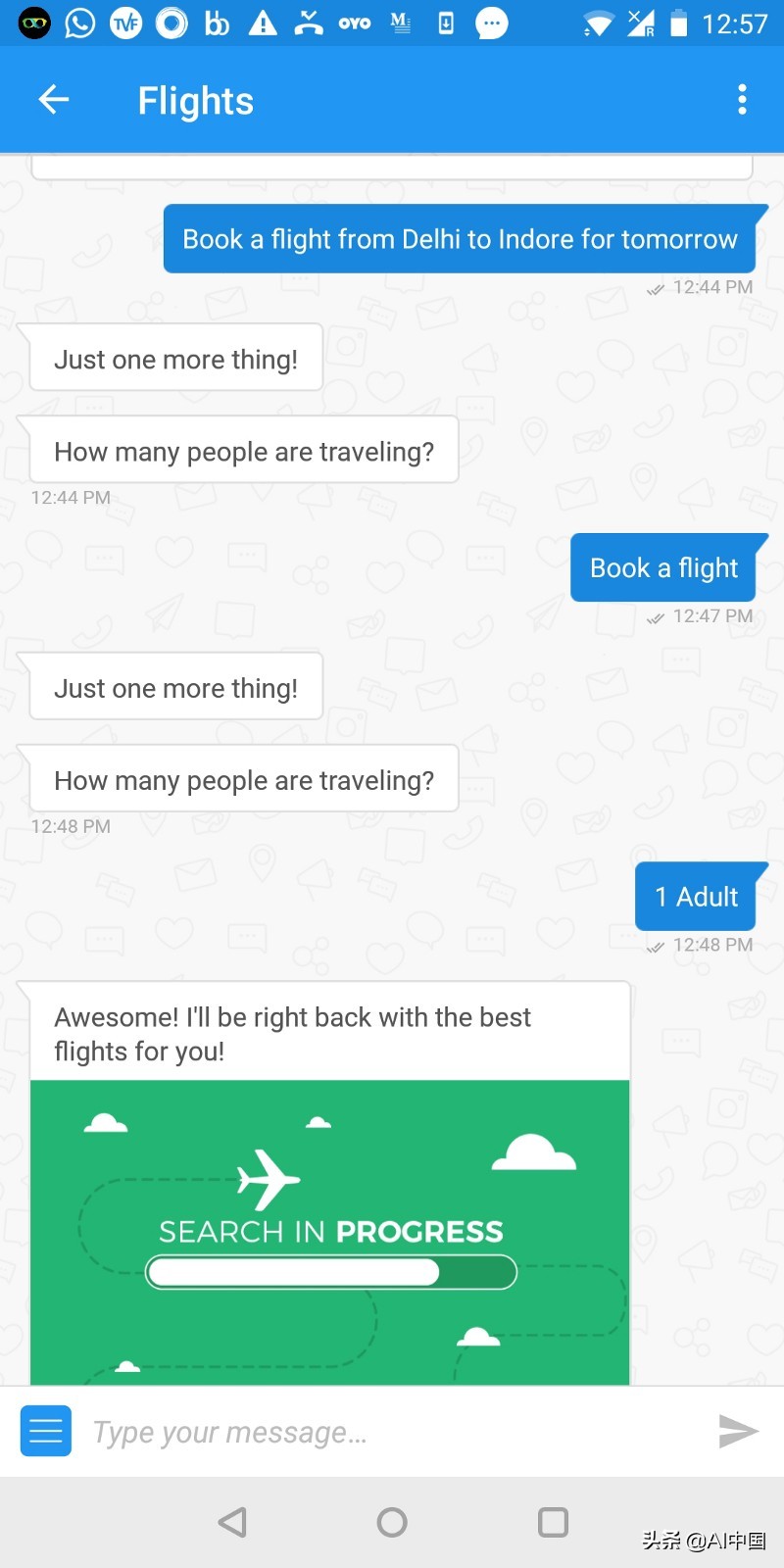Open the blue chat options menu button

point(46,1431)
